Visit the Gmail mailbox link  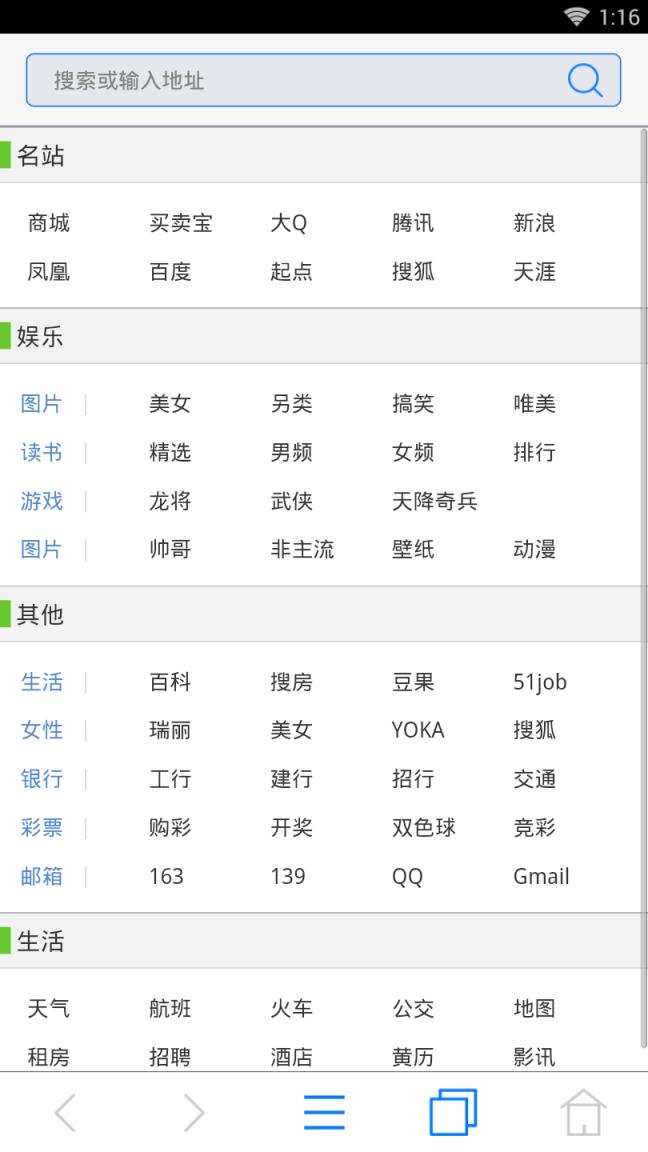tap(541, 877)
